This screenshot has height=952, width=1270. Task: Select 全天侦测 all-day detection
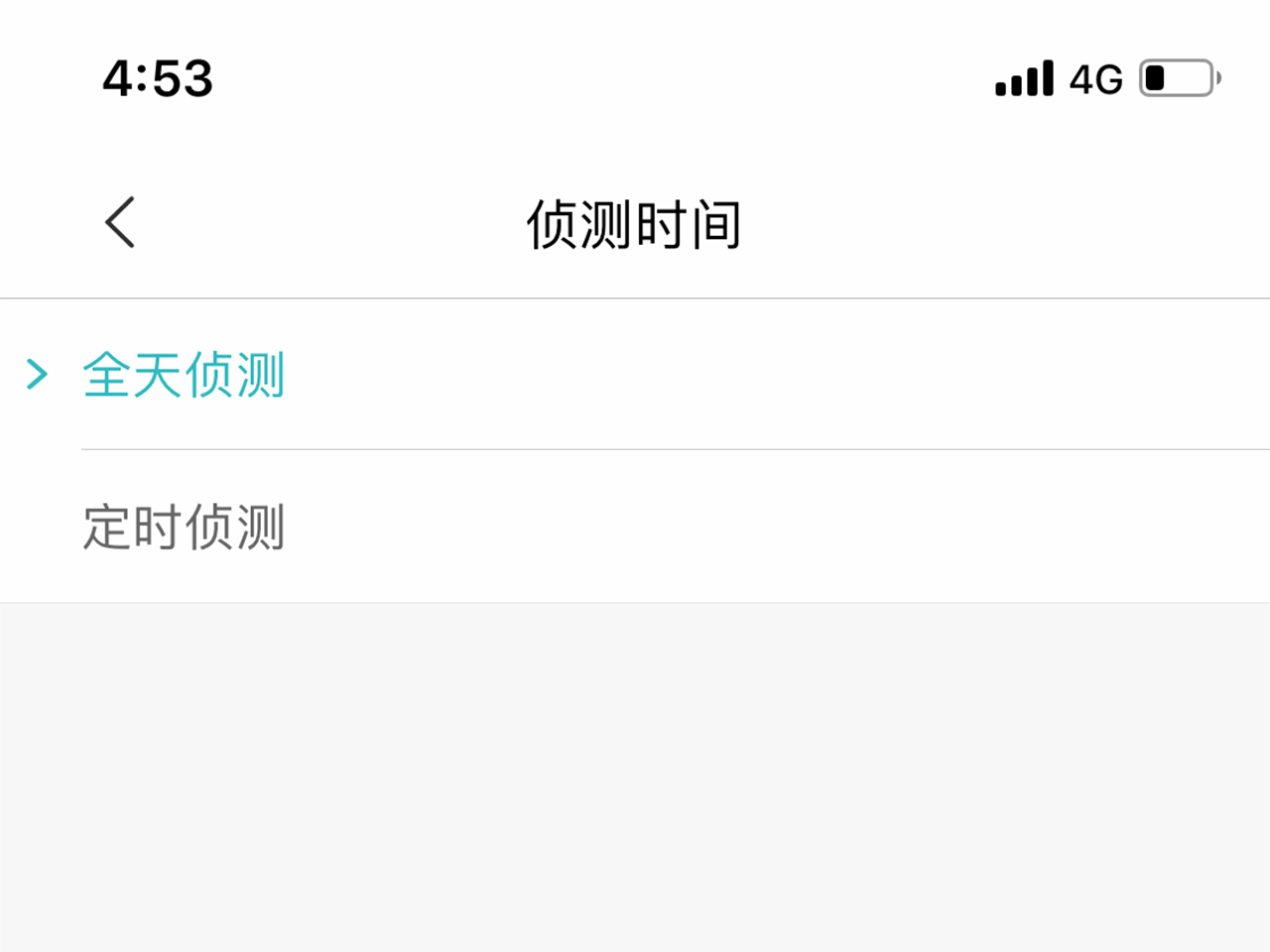click(x=184, y=375)
